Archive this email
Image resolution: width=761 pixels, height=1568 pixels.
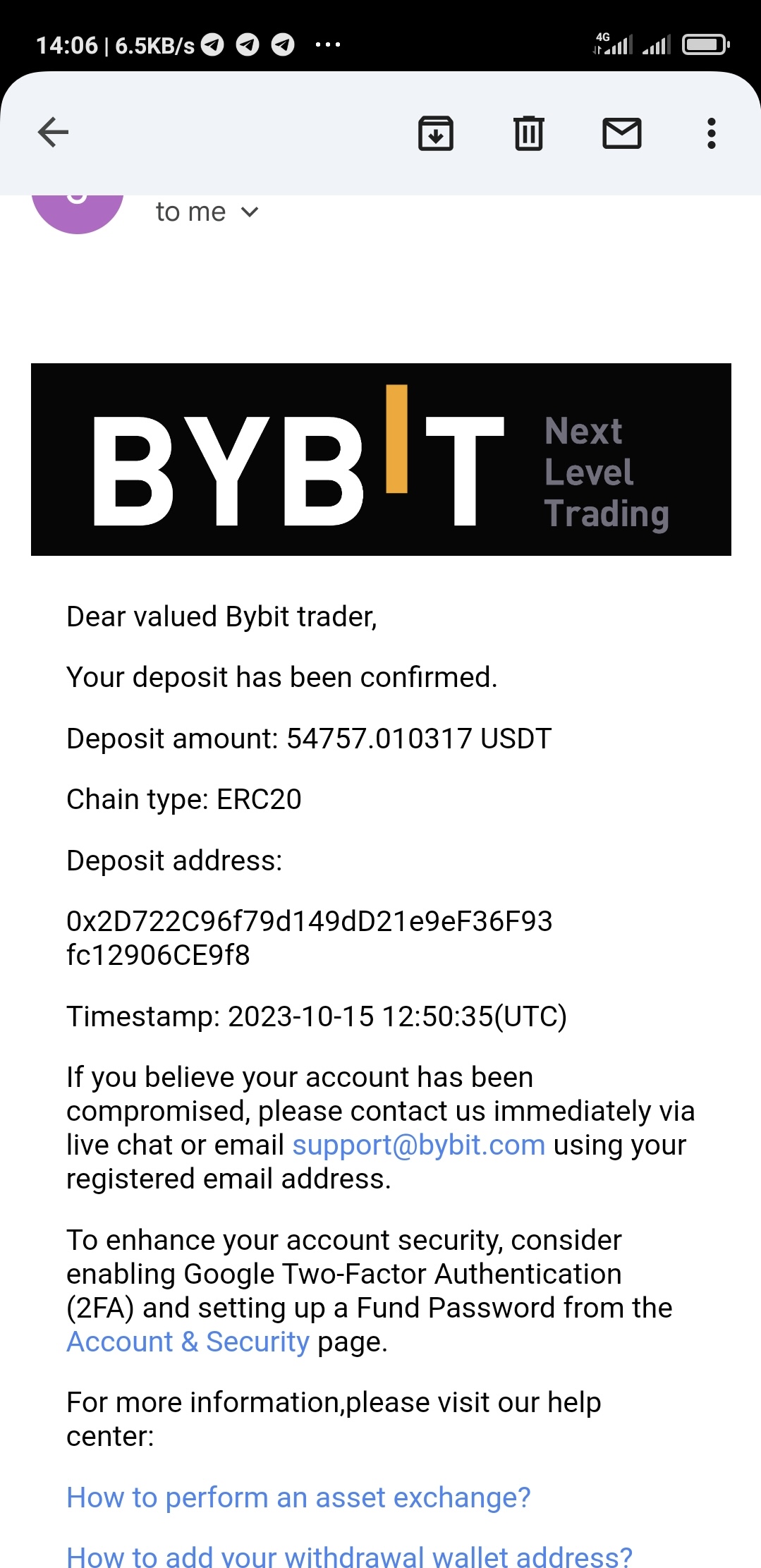tap(435, 133)
